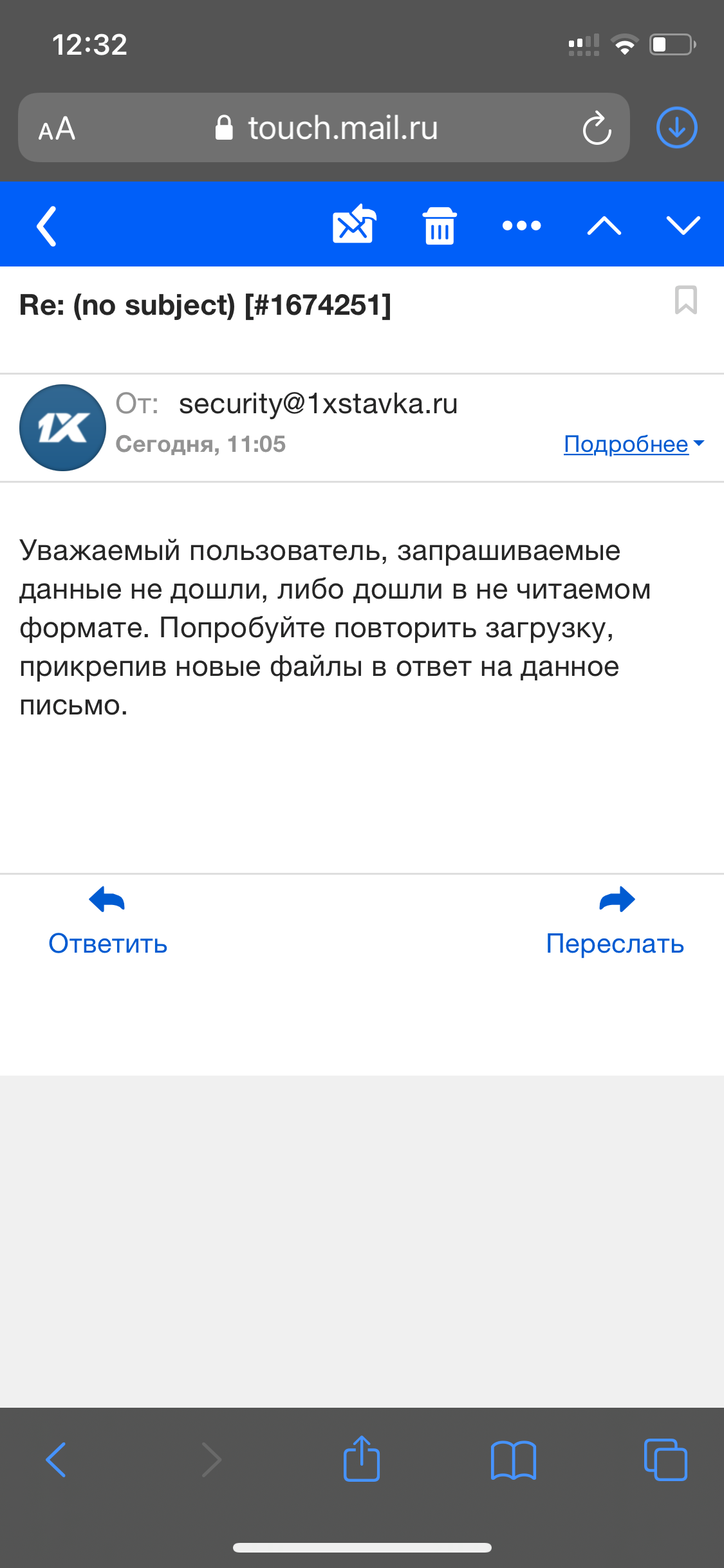Go back to the inbox list
This screenshot has width=724, height=1568.
pyautogui.click(x=47, y=226)
